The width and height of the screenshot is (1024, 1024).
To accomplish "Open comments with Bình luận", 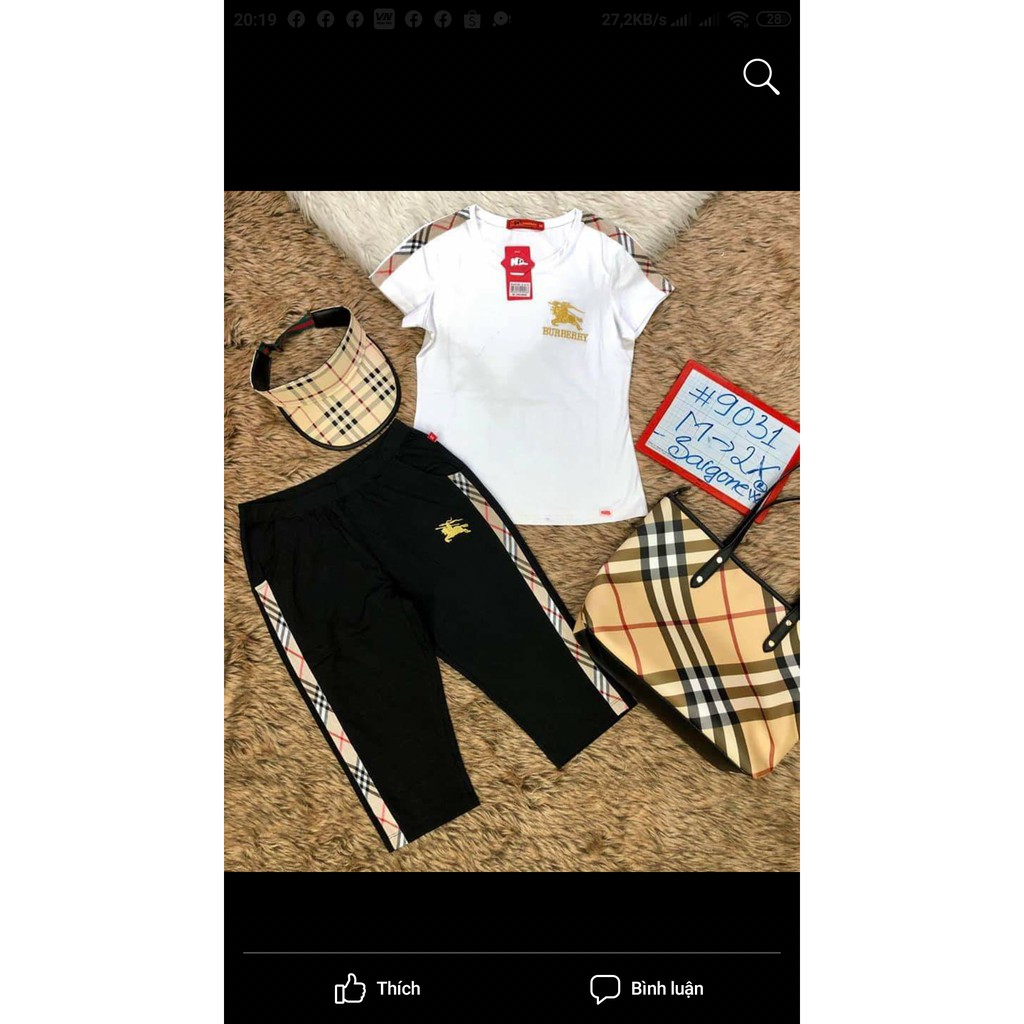I will (647, 988).
